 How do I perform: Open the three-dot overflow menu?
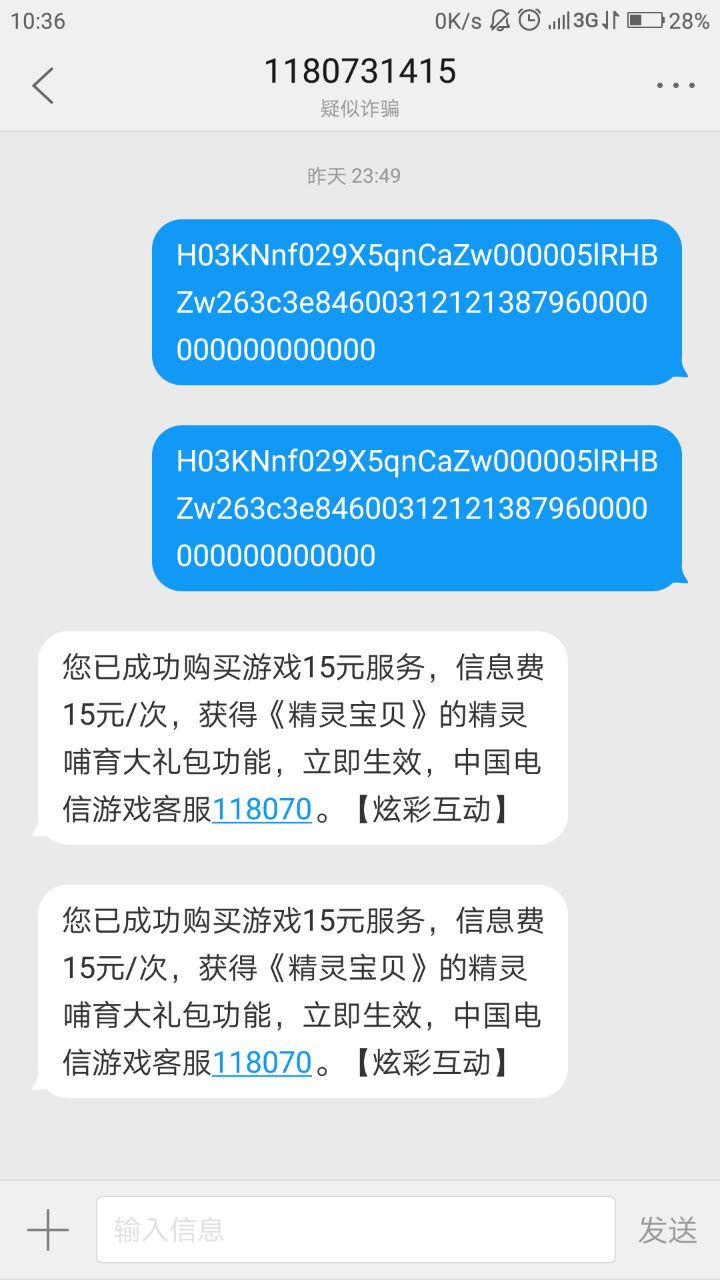click(676, 86)
